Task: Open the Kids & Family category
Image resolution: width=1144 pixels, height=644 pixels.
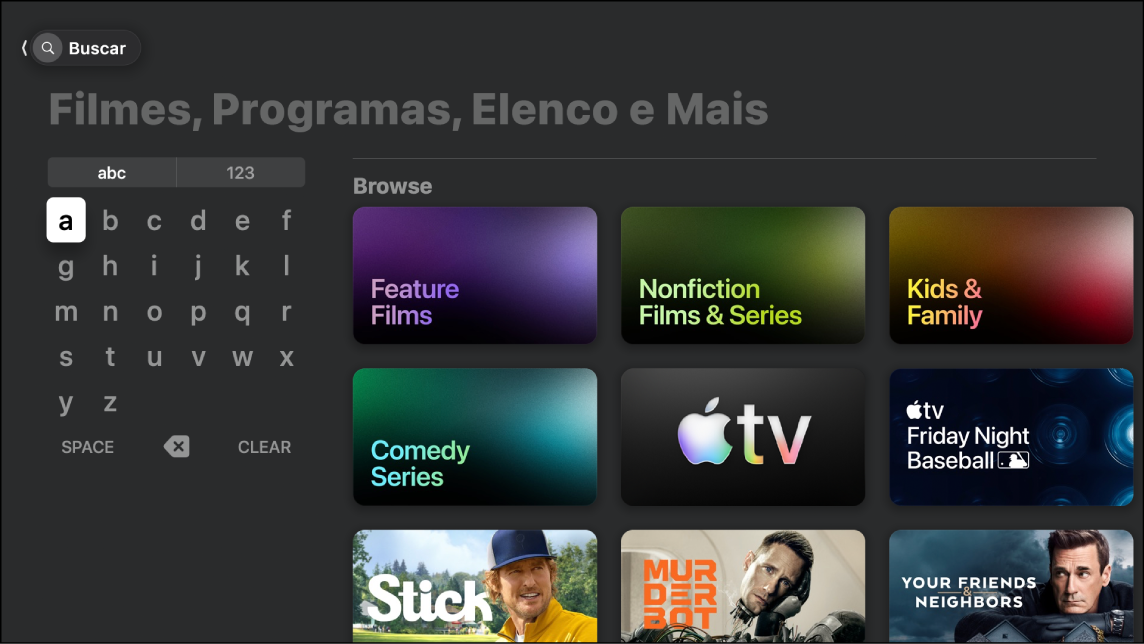Action: [x=1011, y=275]
